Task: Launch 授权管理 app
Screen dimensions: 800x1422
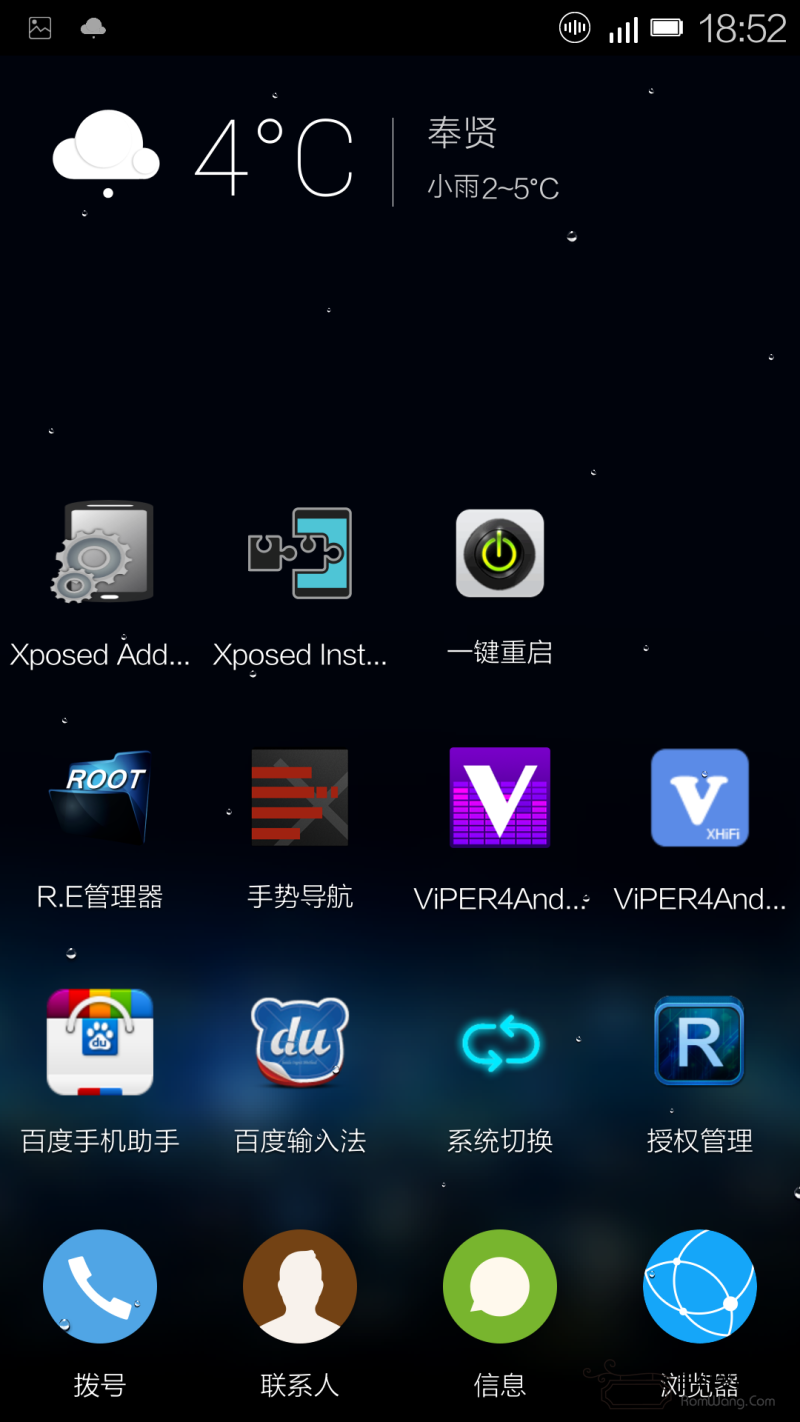Action: tap(700, 1041)
